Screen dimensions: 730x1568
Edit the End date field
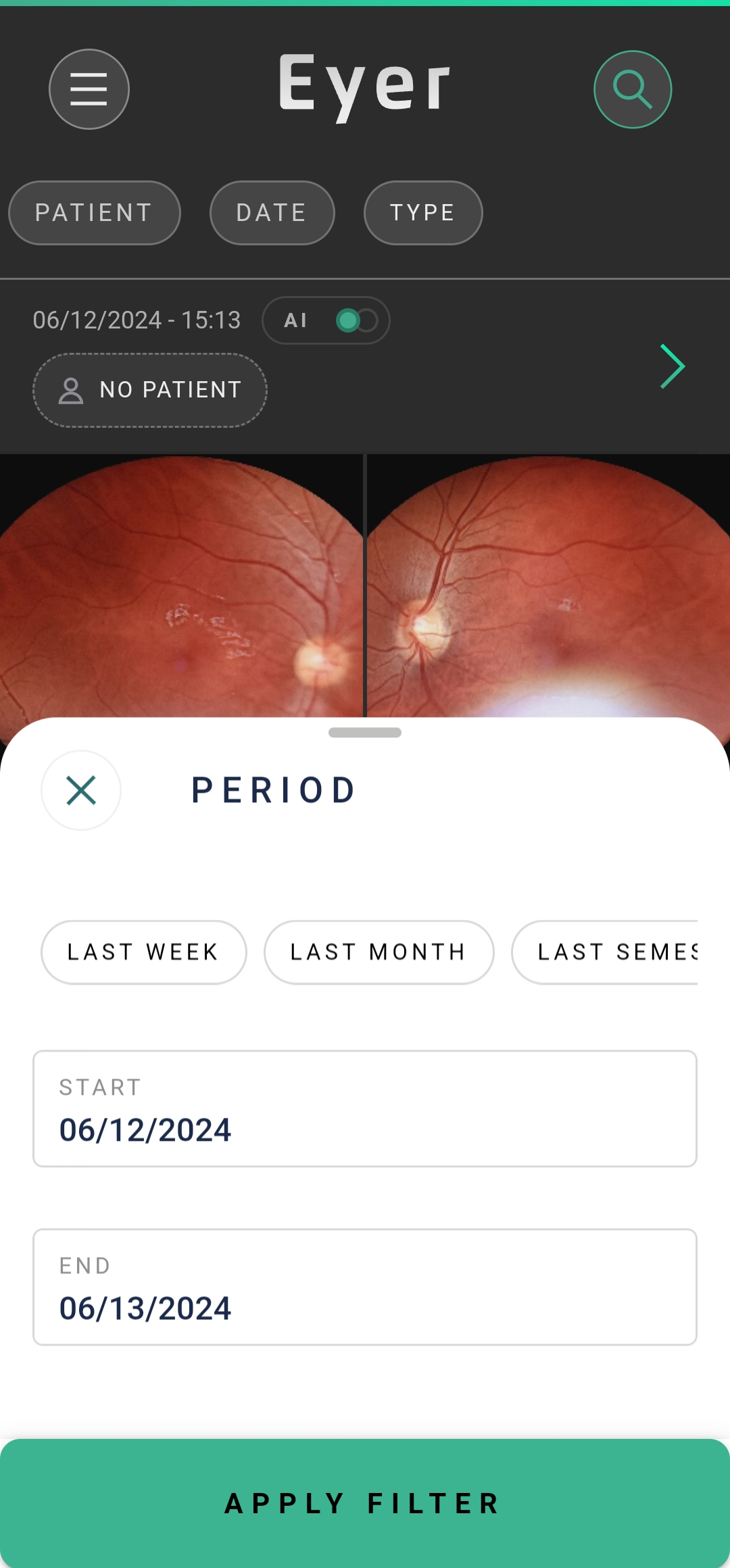pos(365,1287)
